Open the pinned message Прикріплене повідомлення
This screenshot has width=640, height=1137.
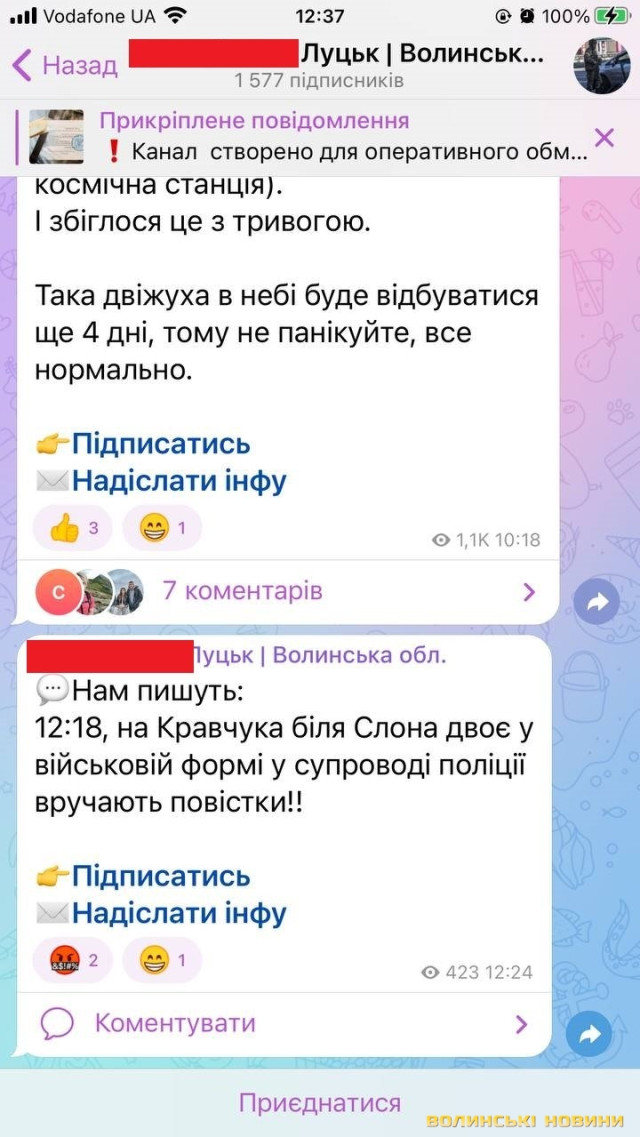point(300,137)
